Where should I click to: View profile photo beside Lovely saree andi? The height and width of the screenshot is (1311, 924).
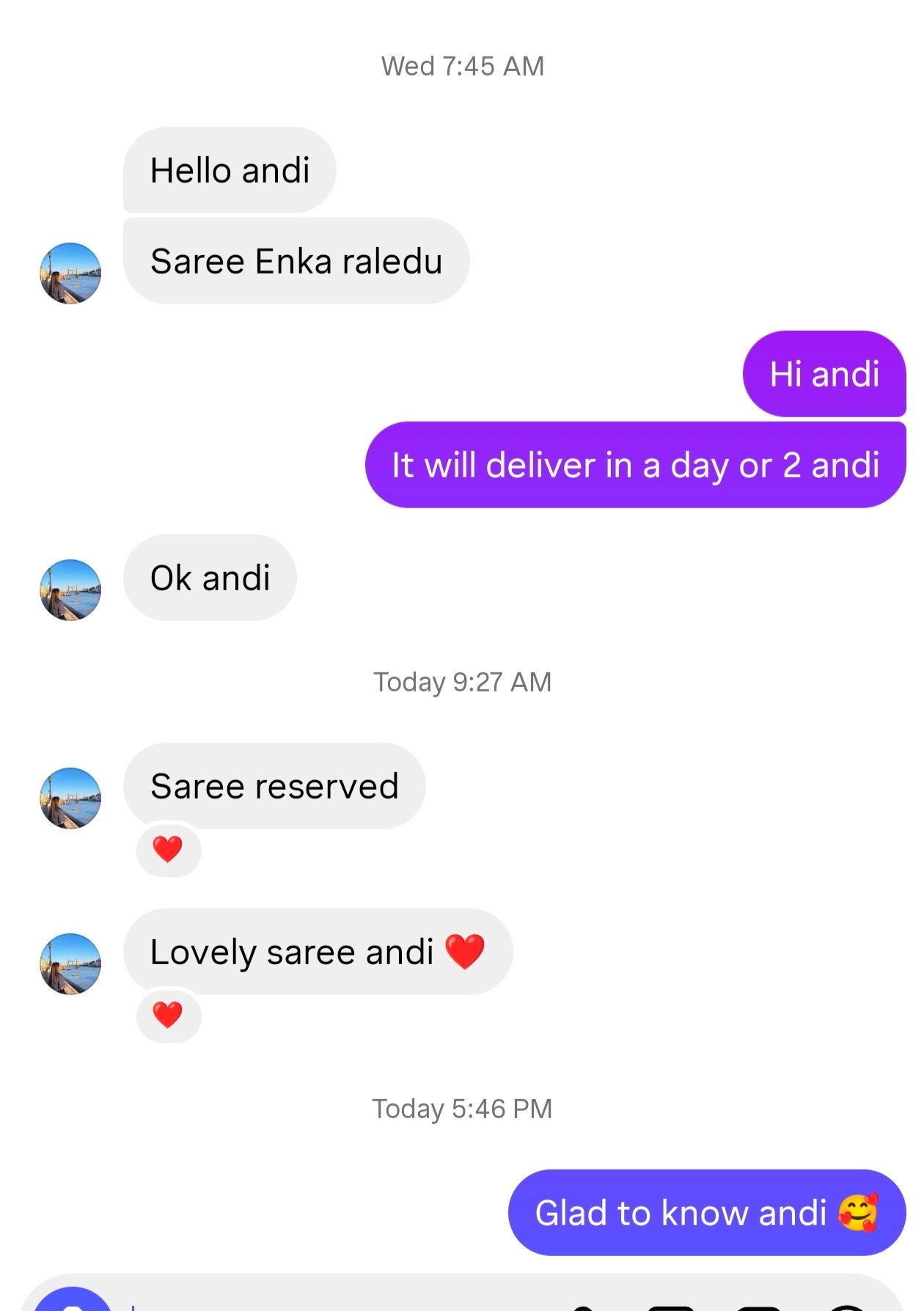pyautogui.click(x=70, y=964)
